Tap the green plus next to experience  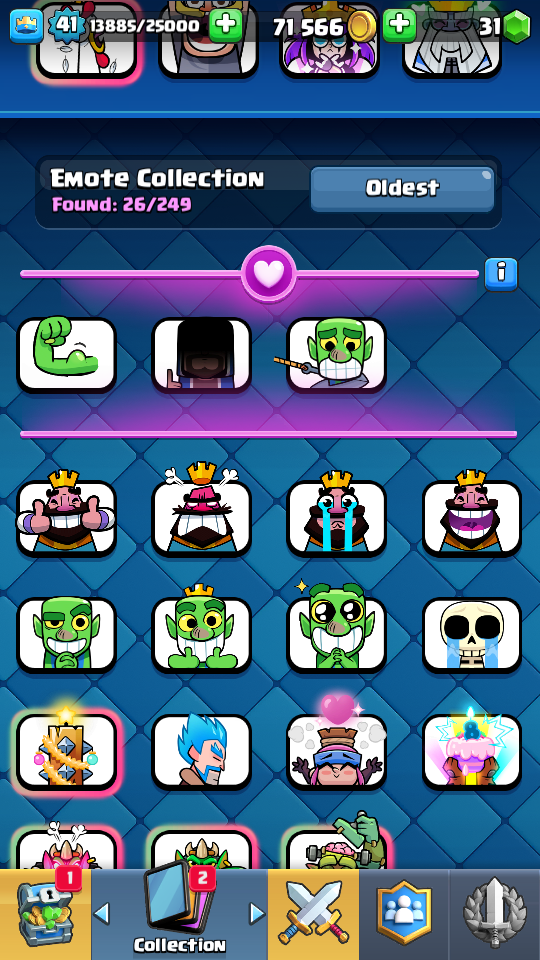(x=226, y=26)
